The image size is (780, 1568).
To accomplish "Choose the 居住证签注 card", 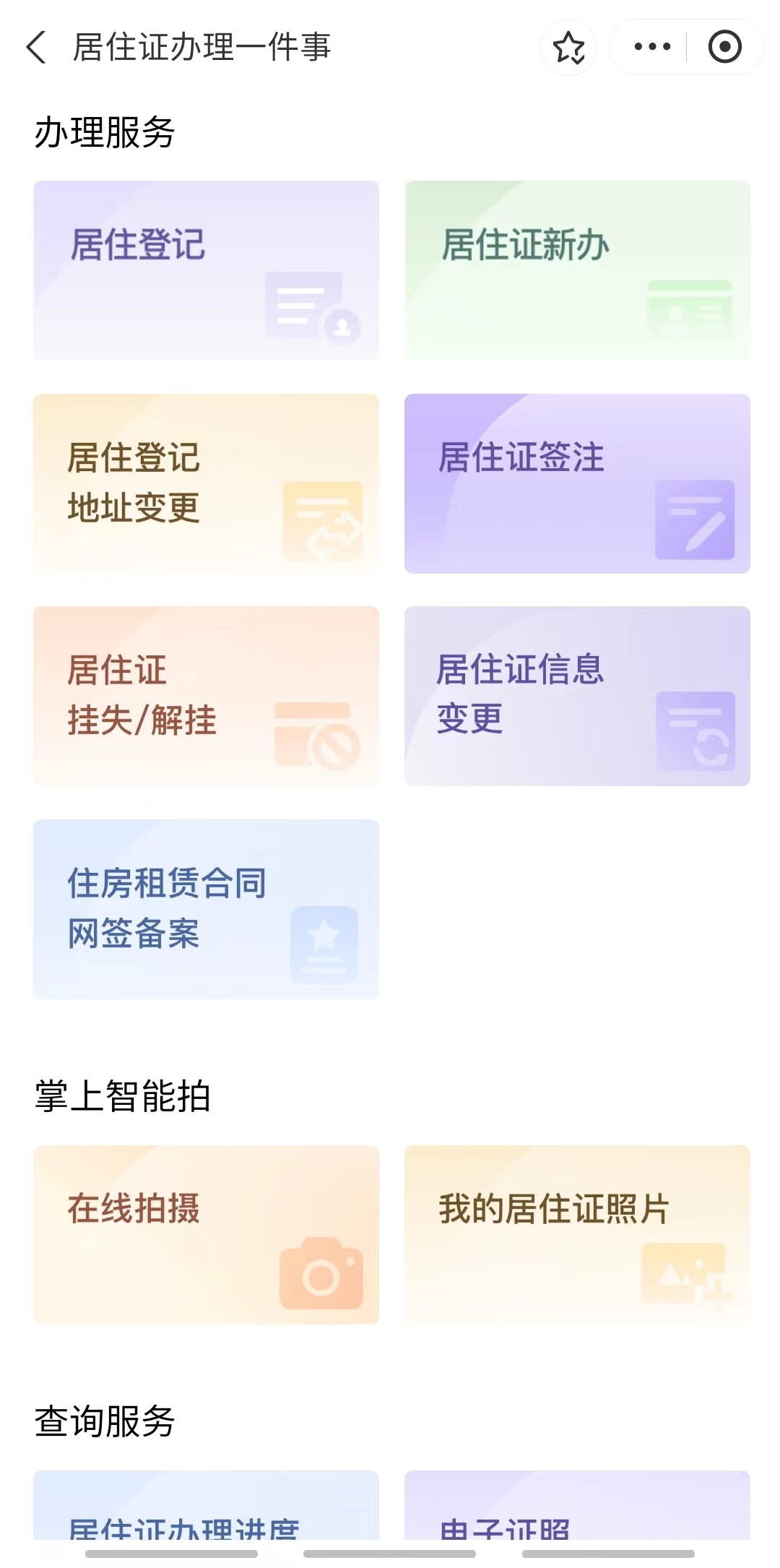I will point(577,483).
